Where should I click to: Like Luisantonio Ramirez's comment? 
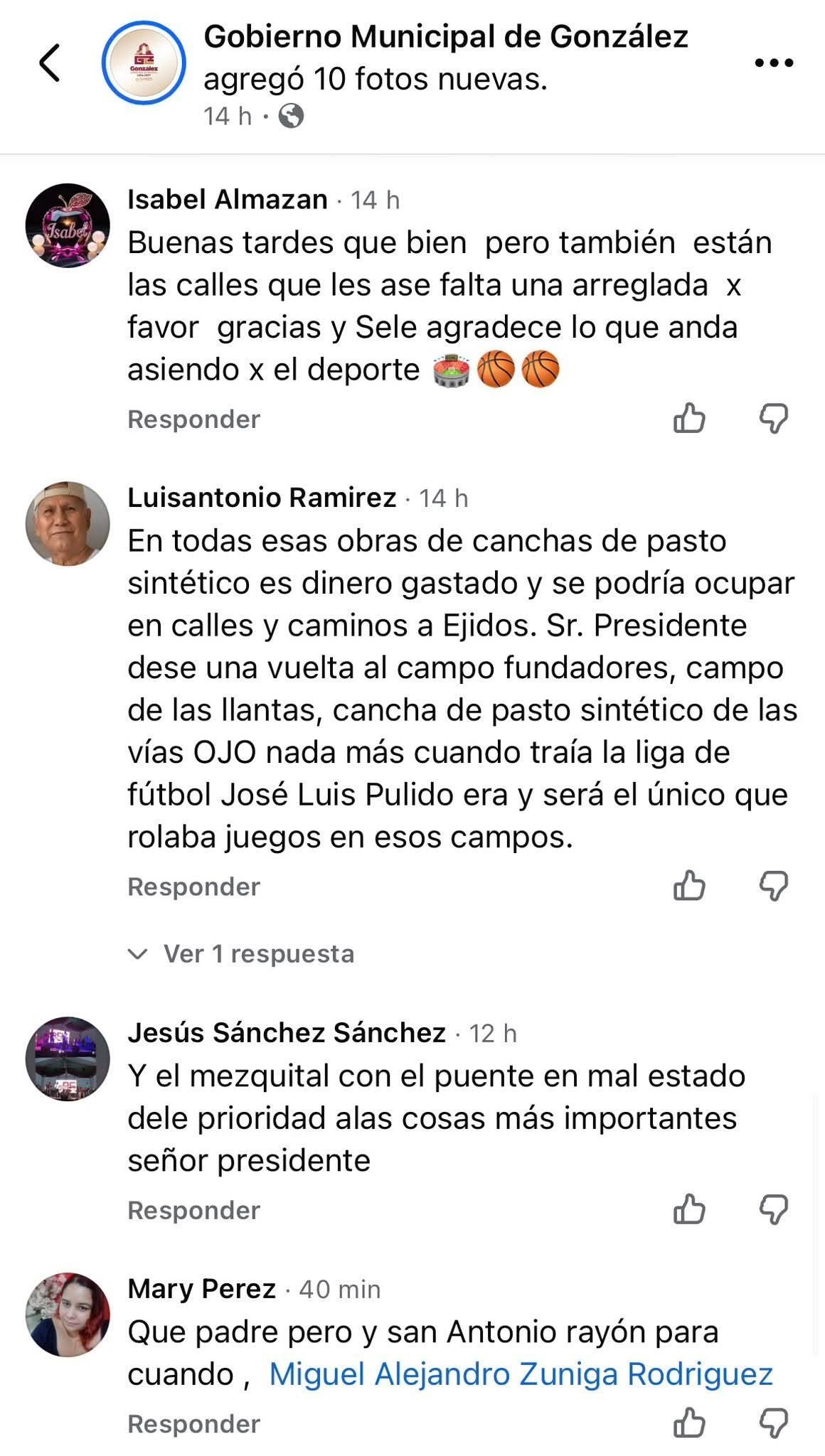pyautogui.click(x=688, y=886)
